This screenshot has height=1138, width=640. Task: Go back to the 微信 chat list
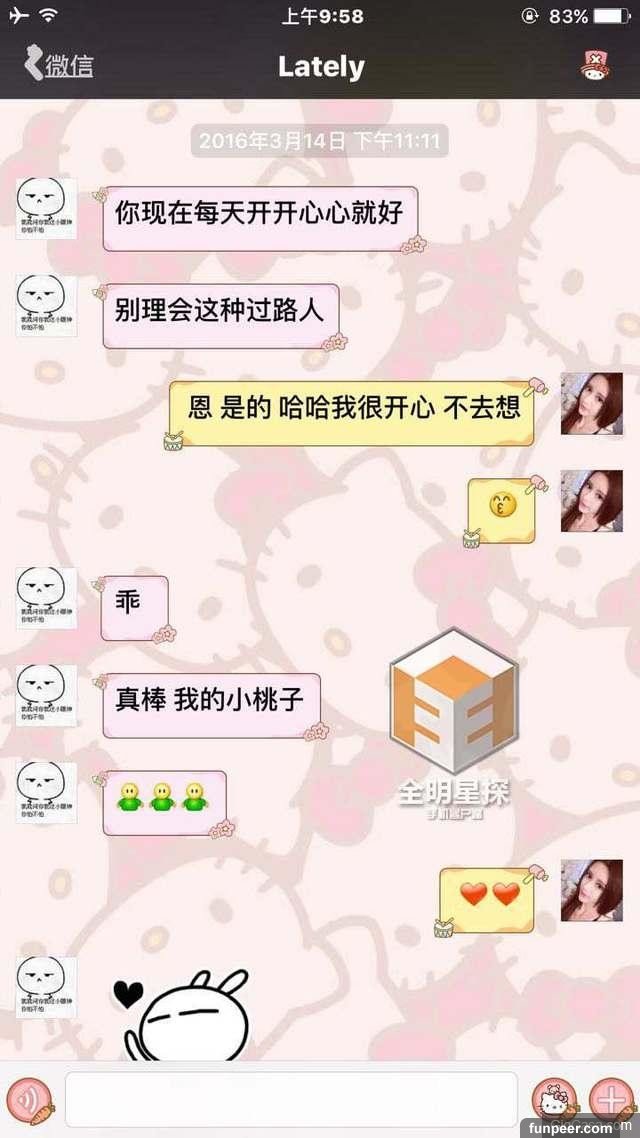pos(58,66)
